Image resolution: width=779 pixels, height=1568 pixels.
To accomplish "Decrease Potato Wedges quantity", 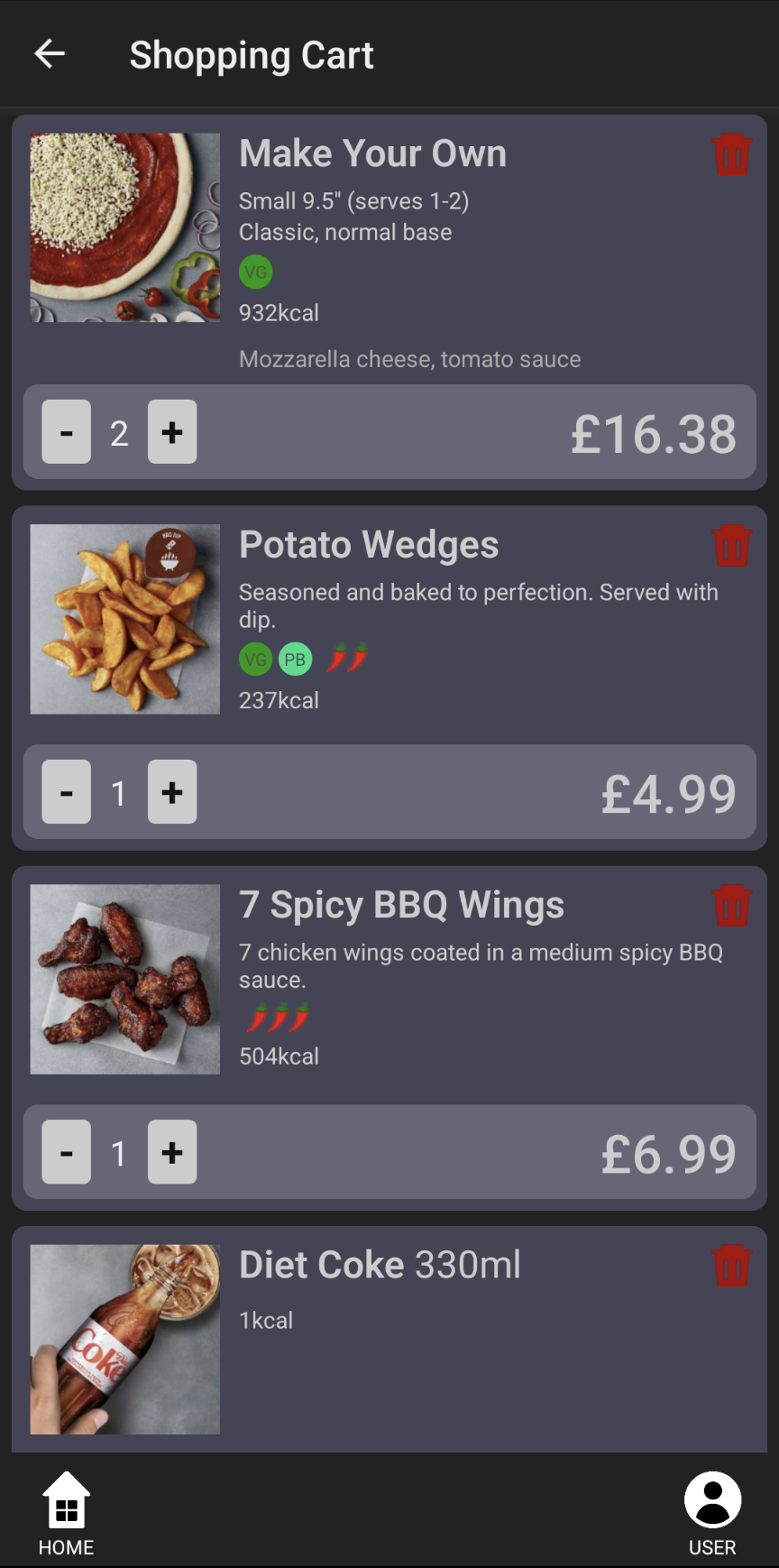I will pos(67,792).
